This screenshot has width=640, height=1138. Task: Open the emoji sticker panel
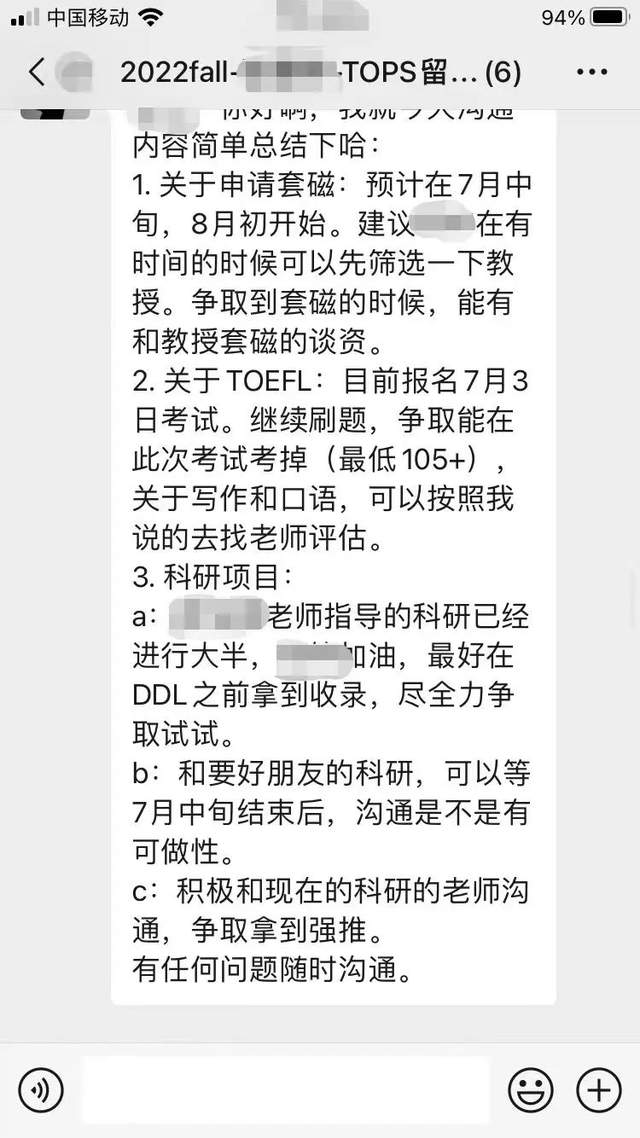coord(530,1090)
